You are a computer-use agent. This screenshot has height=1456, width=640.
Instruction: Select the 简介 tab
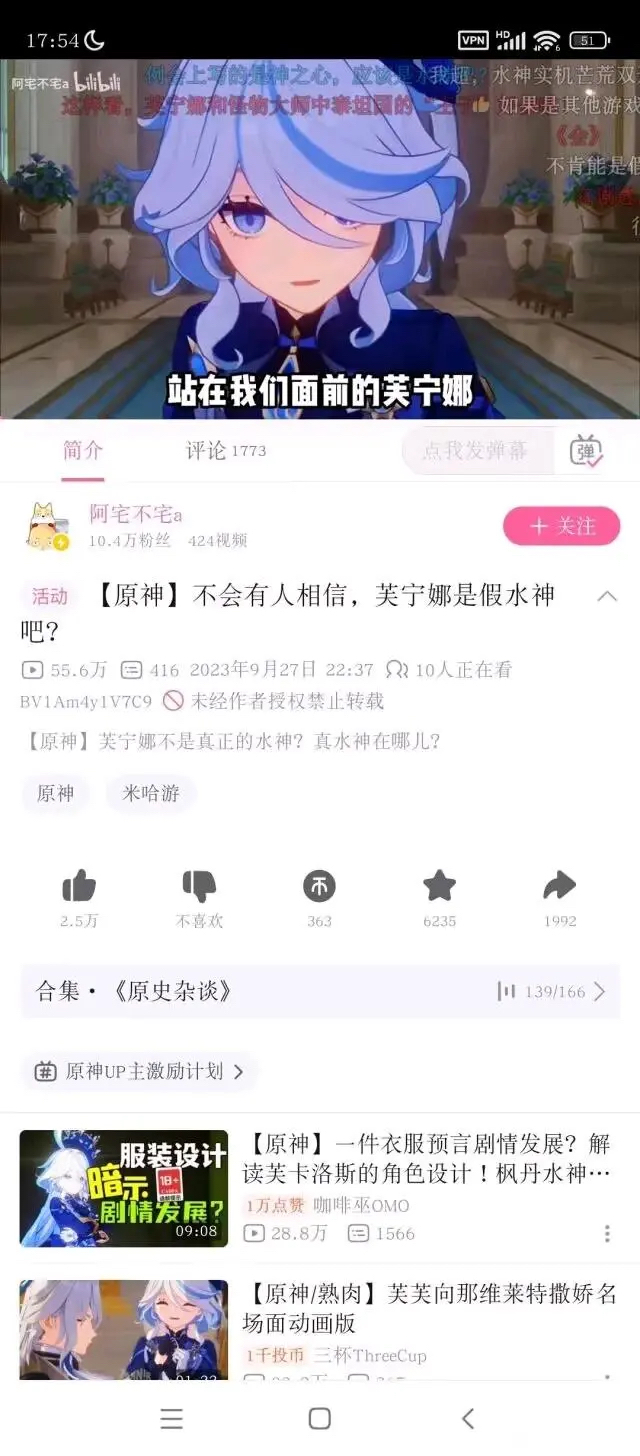coord(83,451)
